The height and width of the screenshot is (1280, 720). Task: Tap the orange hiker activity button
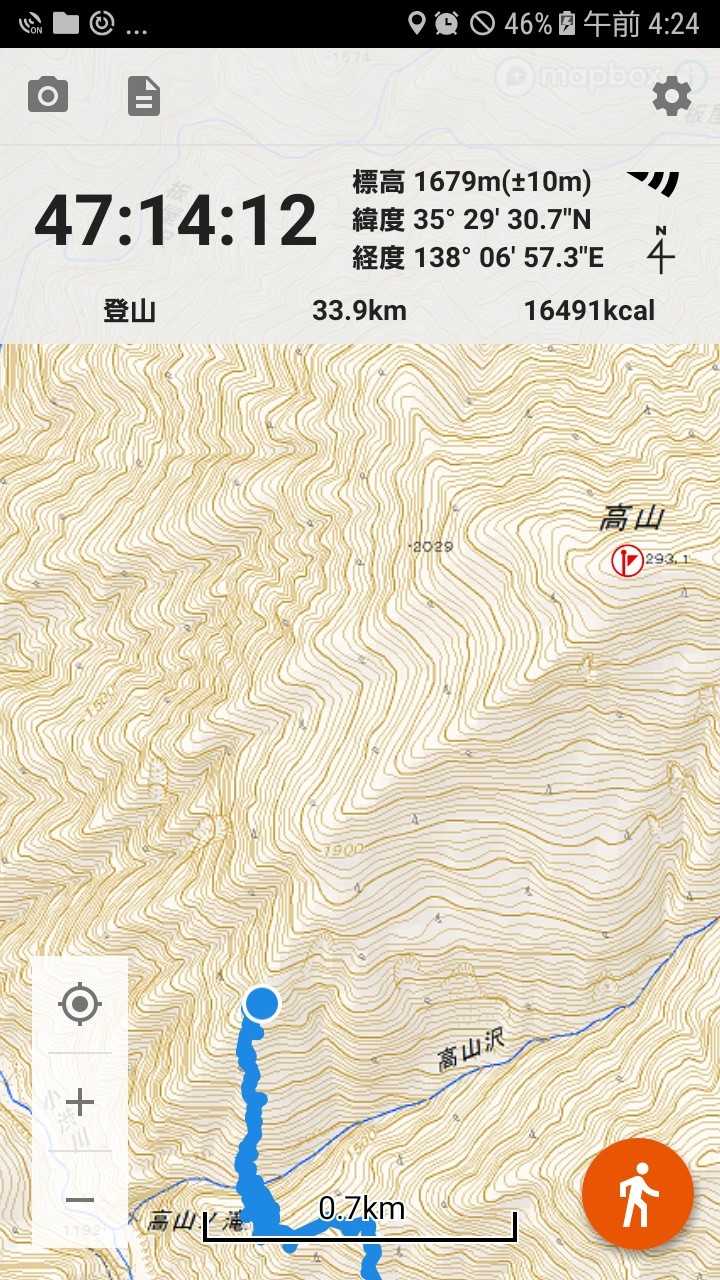638,1194
